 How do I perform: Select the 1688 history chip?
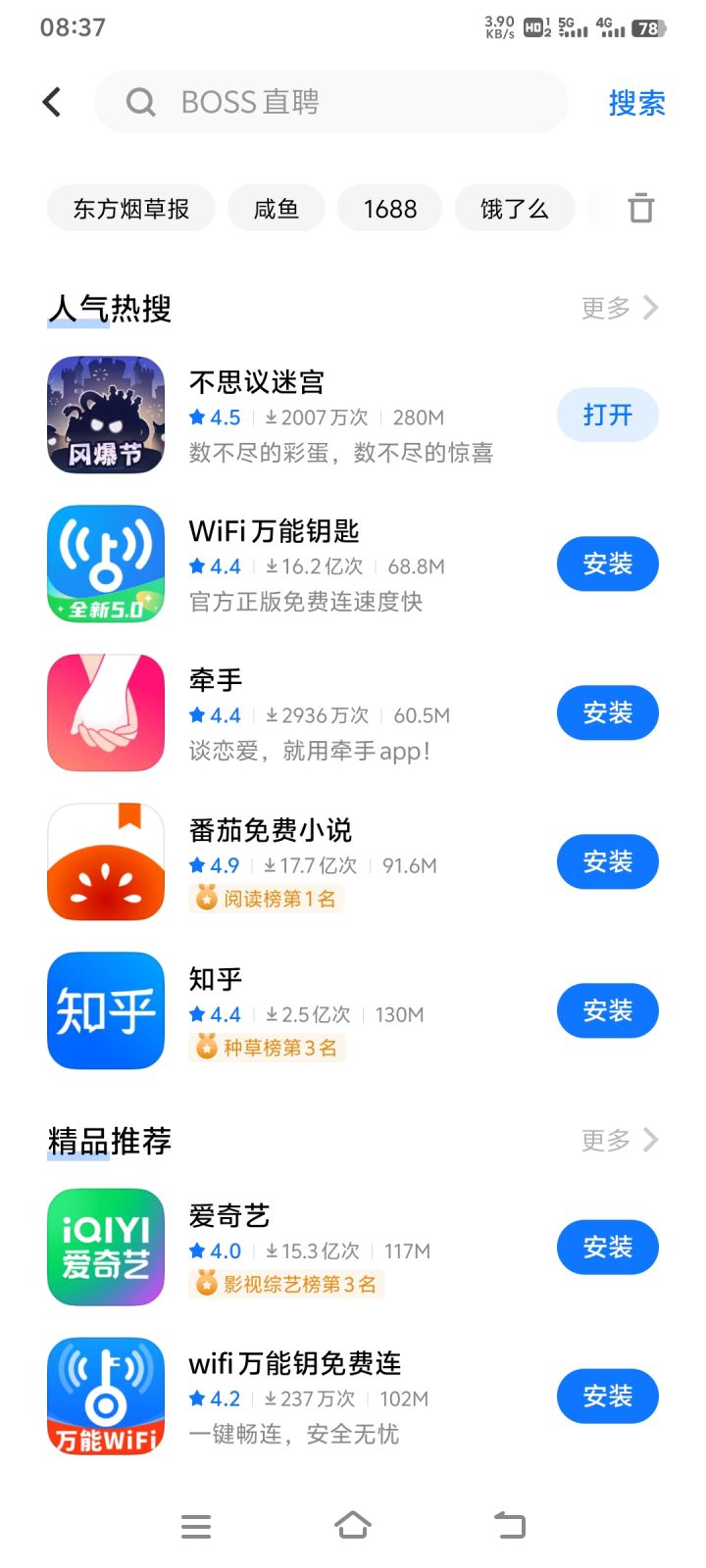tap(389, 209)
